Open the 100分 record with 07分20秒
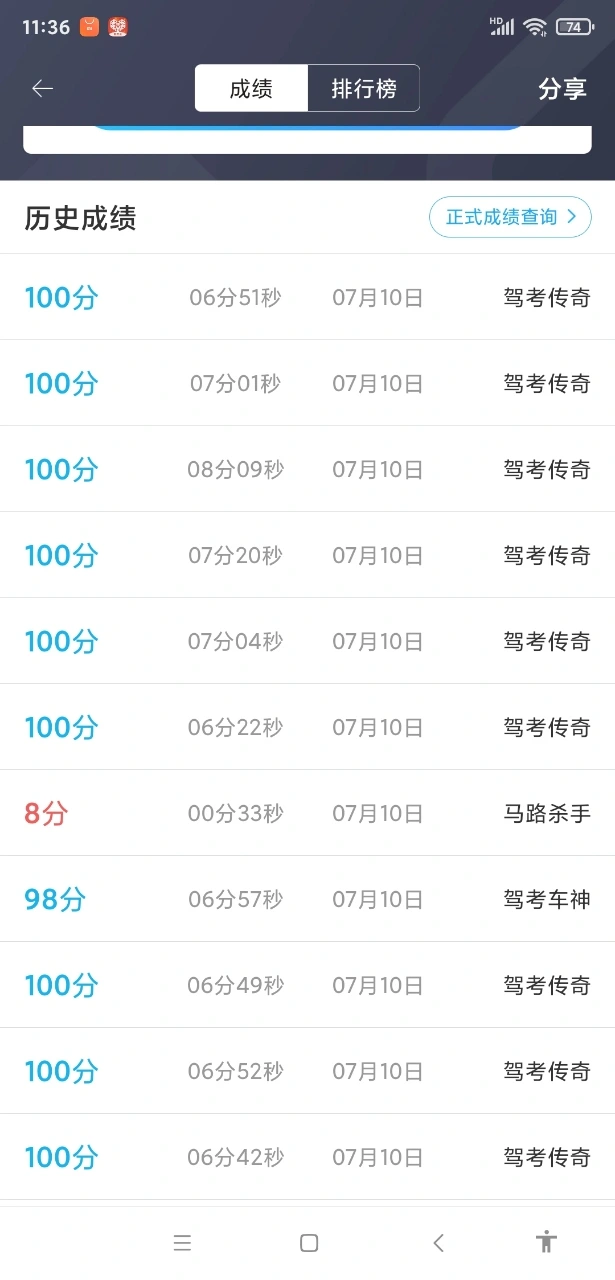The image size is (615, 1280). click(x=307, y=555)
